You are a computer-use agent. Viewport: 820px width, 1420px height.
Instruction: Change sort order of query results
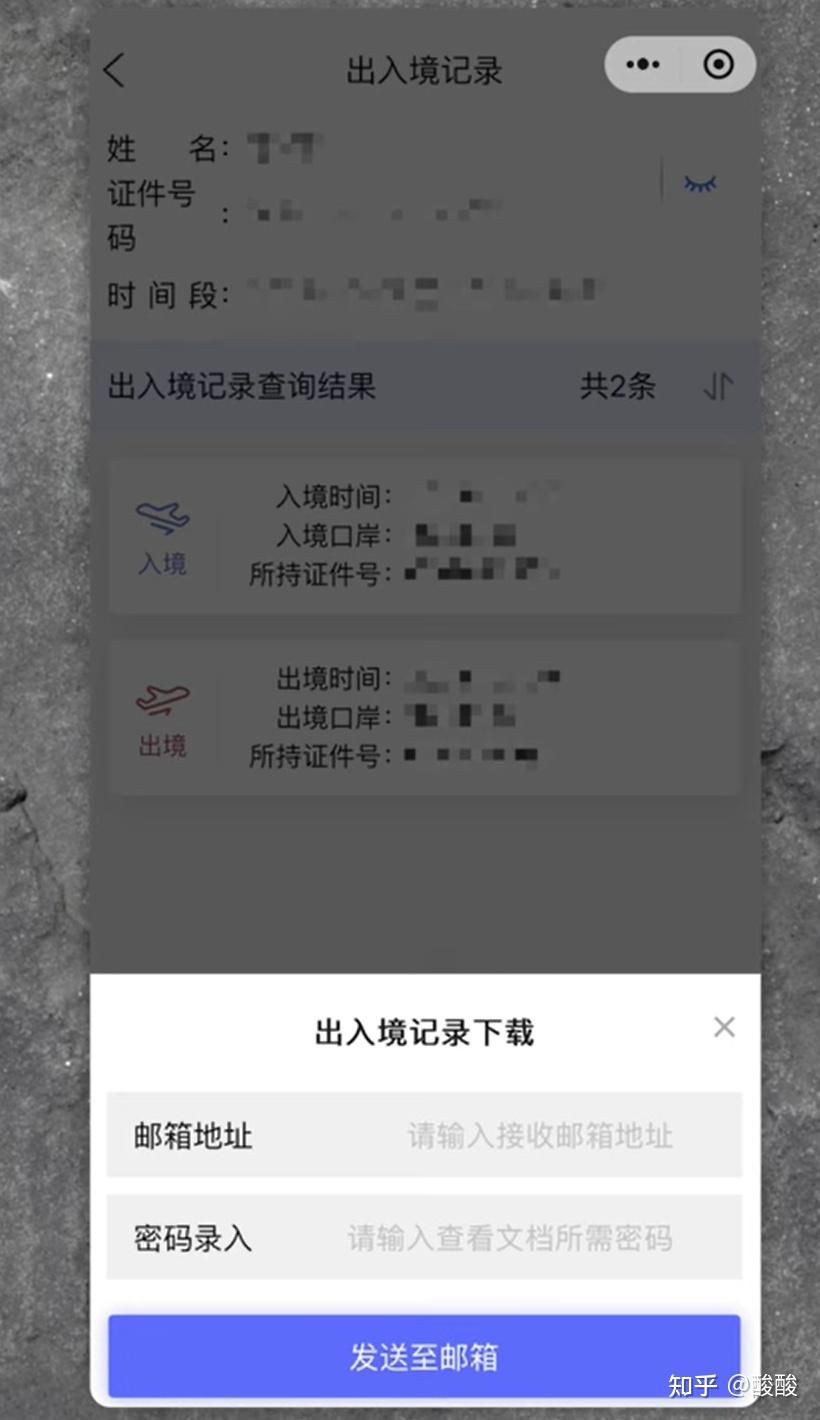click(718, 387)
